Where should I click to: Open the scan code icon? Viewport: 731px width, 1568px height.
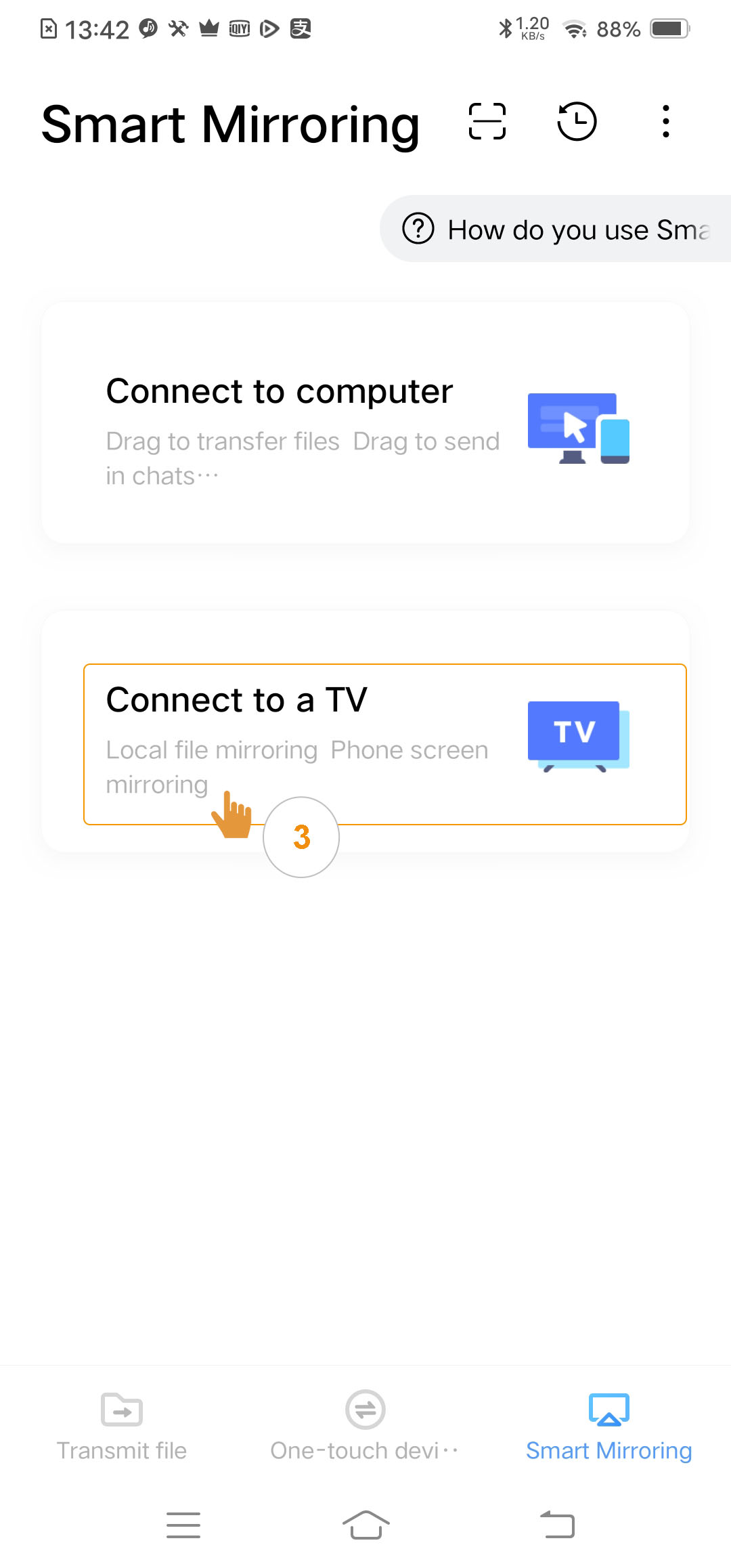click(x=487, y=122)
